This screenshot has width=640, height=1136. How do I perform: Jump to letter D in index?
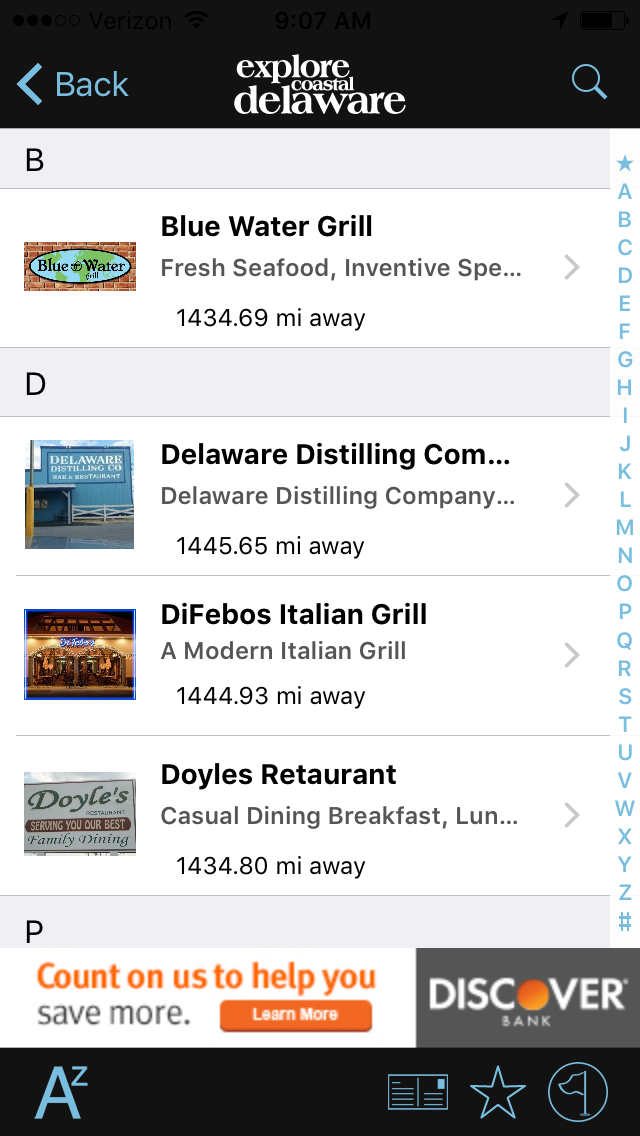(625, 276)
